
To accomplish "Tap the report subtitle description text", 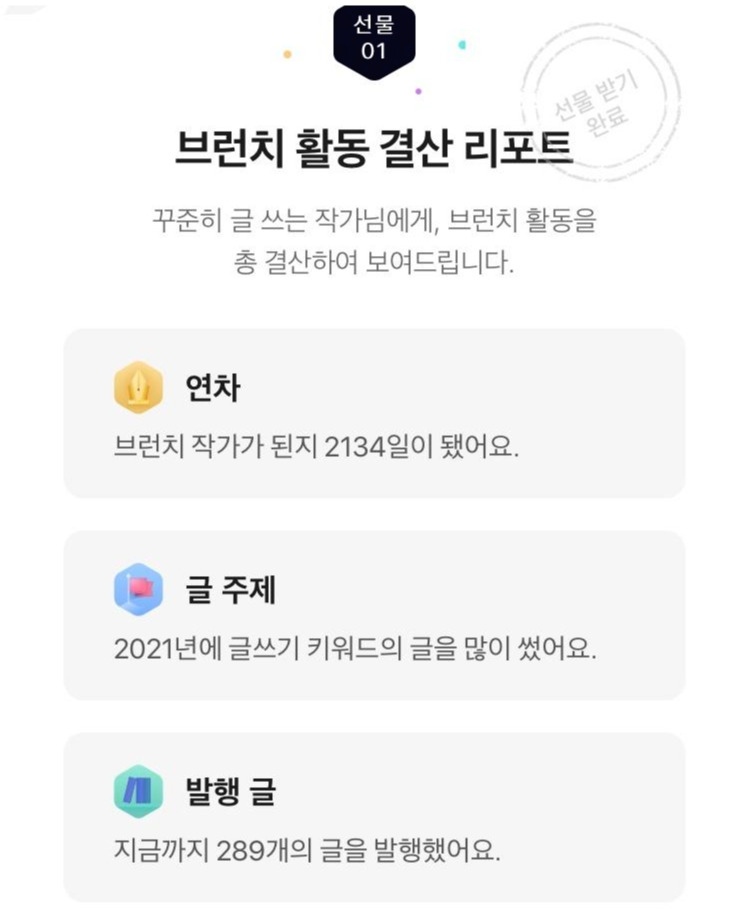I will click(374, 240).
